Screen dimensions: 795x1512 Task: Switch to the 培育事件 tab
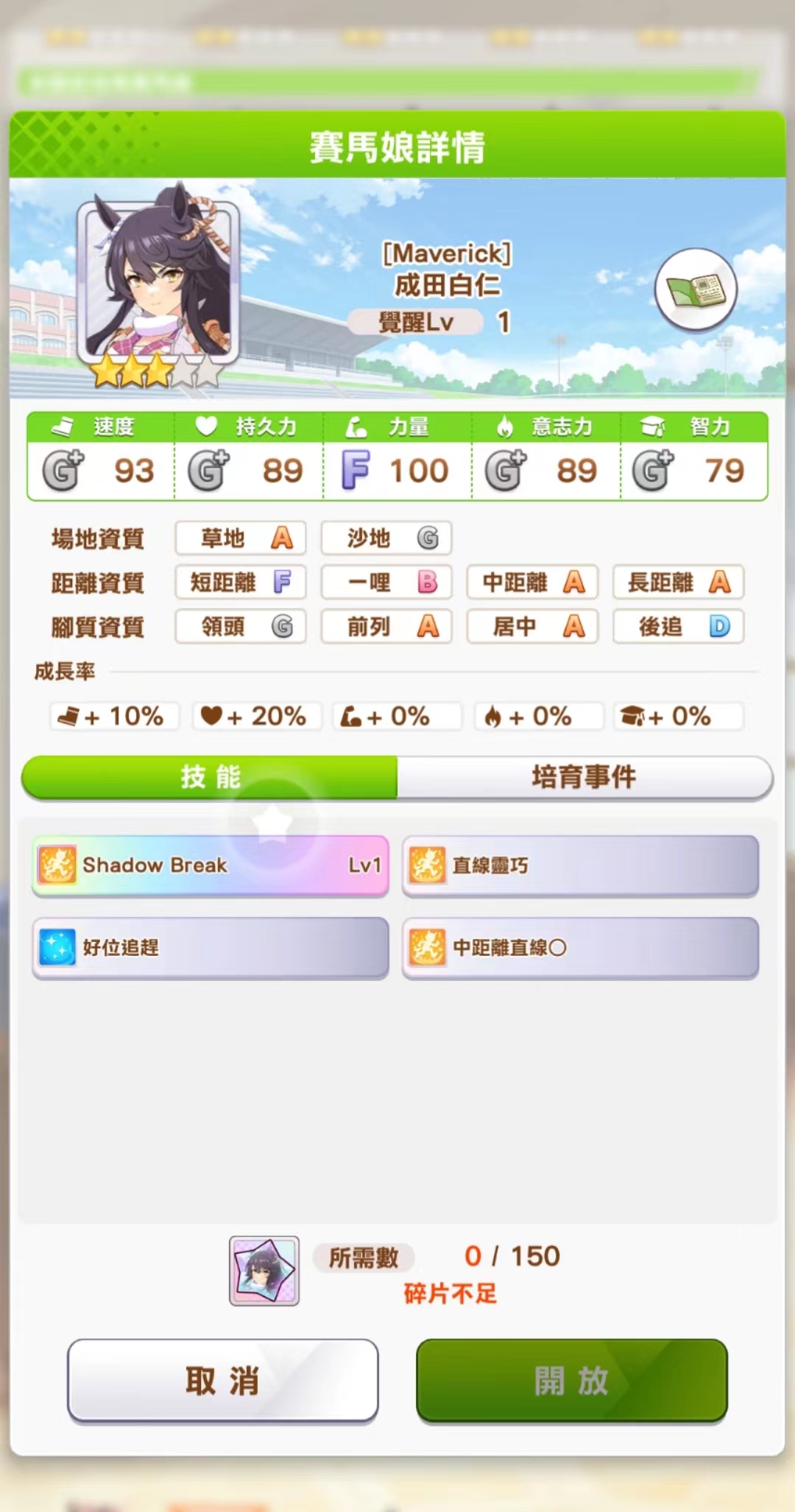coord(584,777)
